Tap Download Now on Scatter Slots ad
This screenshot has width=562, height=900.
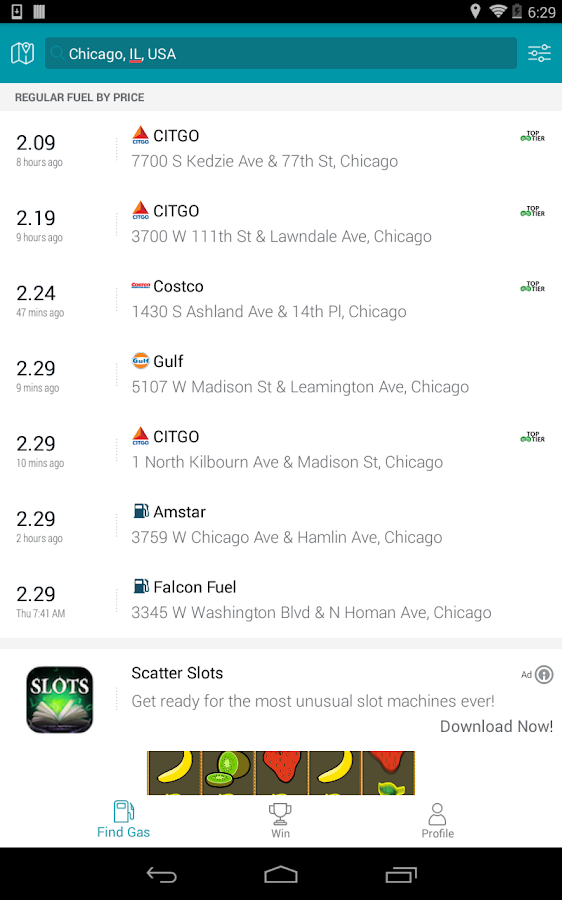[496, 726]
